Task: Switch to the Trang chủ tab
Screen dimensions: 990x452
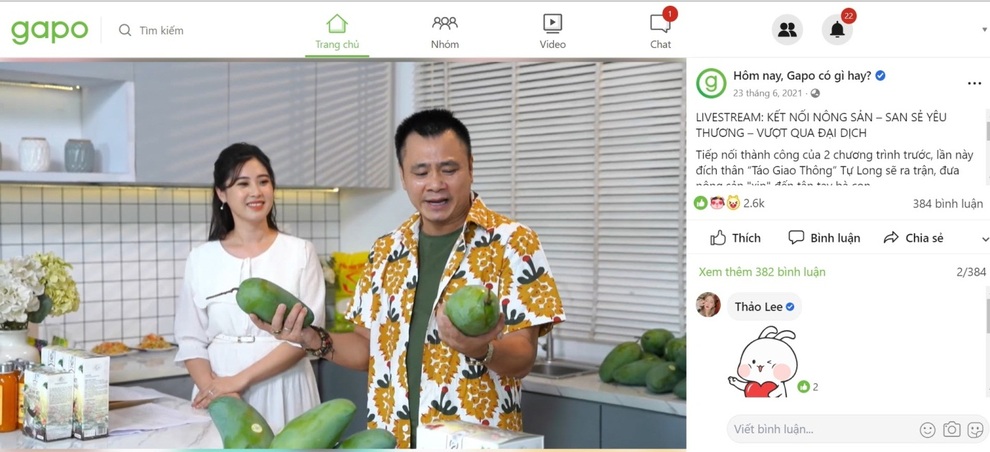Action: point(337,31)
